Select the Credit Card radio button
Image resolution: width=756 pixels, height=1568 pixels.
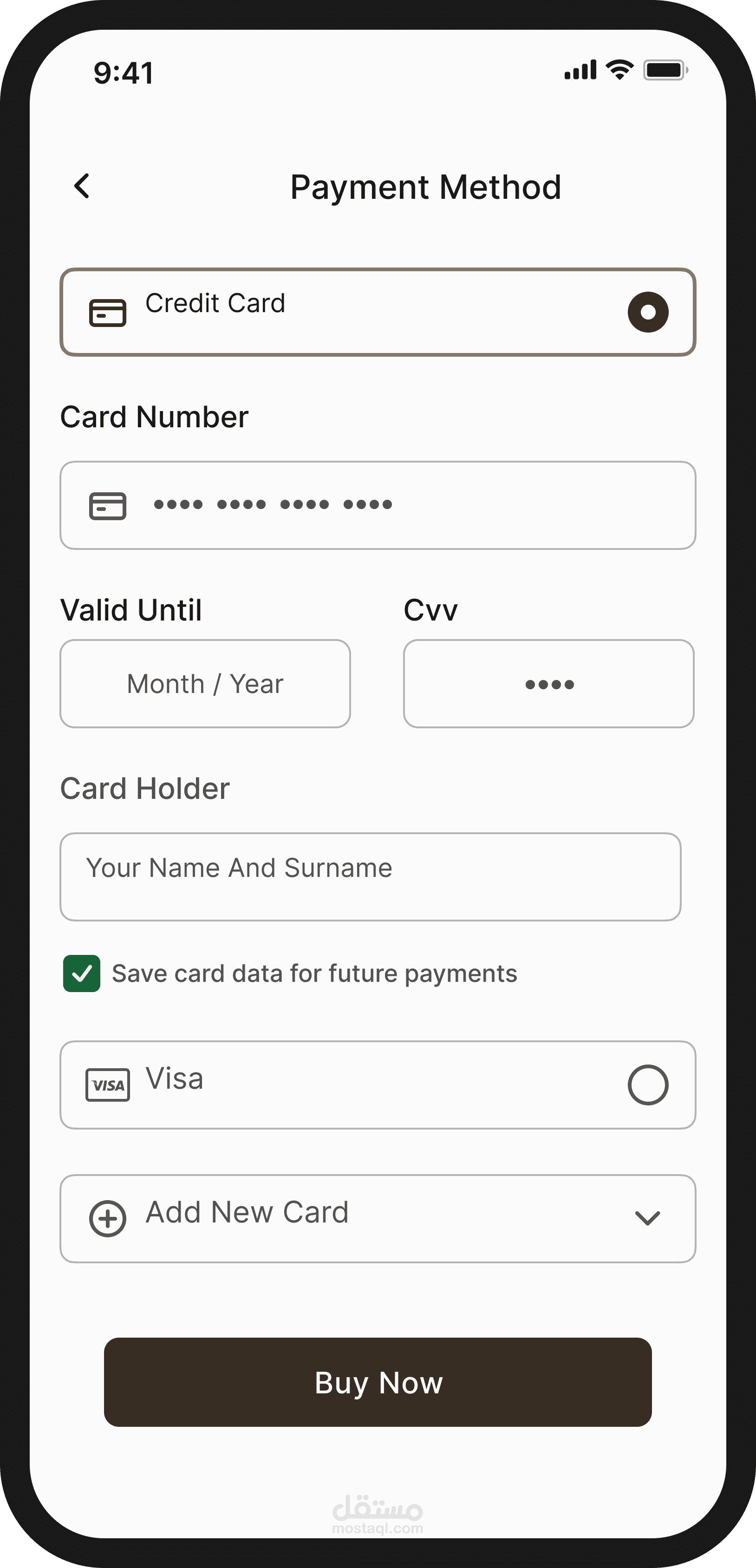(648, 312)
